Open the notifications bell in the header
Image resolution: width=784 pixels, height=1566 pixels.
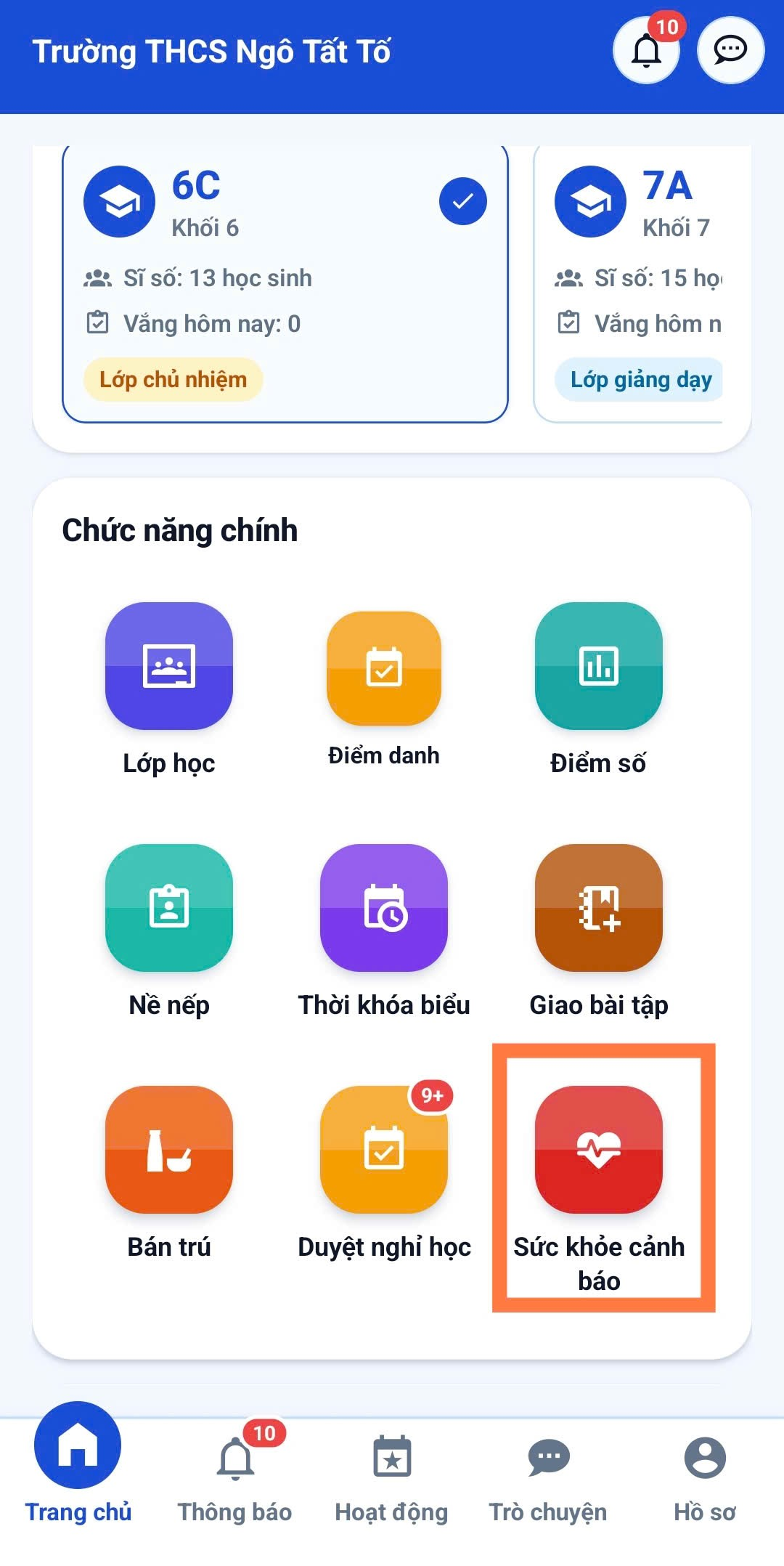click(646, 51)
